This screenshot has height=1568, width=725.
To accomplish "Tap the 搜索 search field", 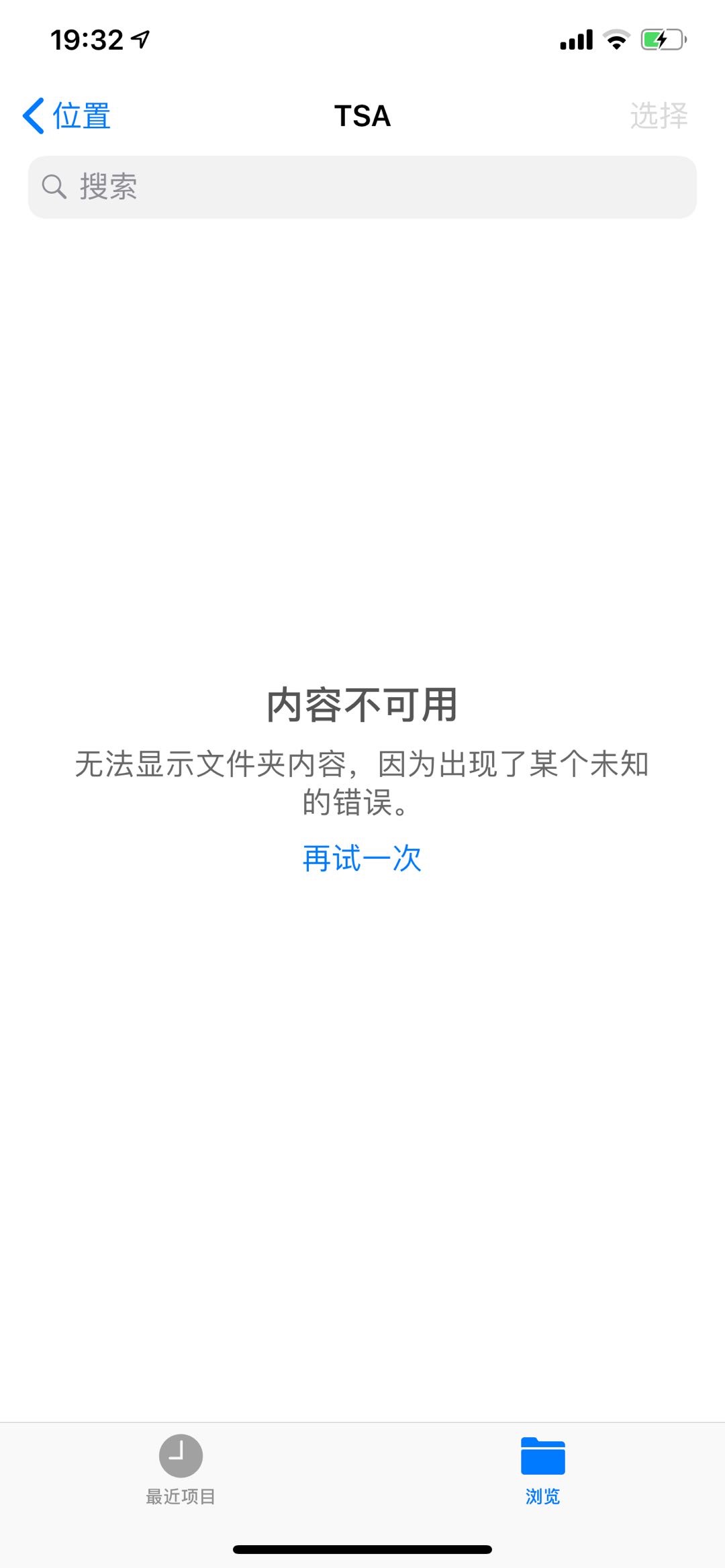I will coord(362,187).
